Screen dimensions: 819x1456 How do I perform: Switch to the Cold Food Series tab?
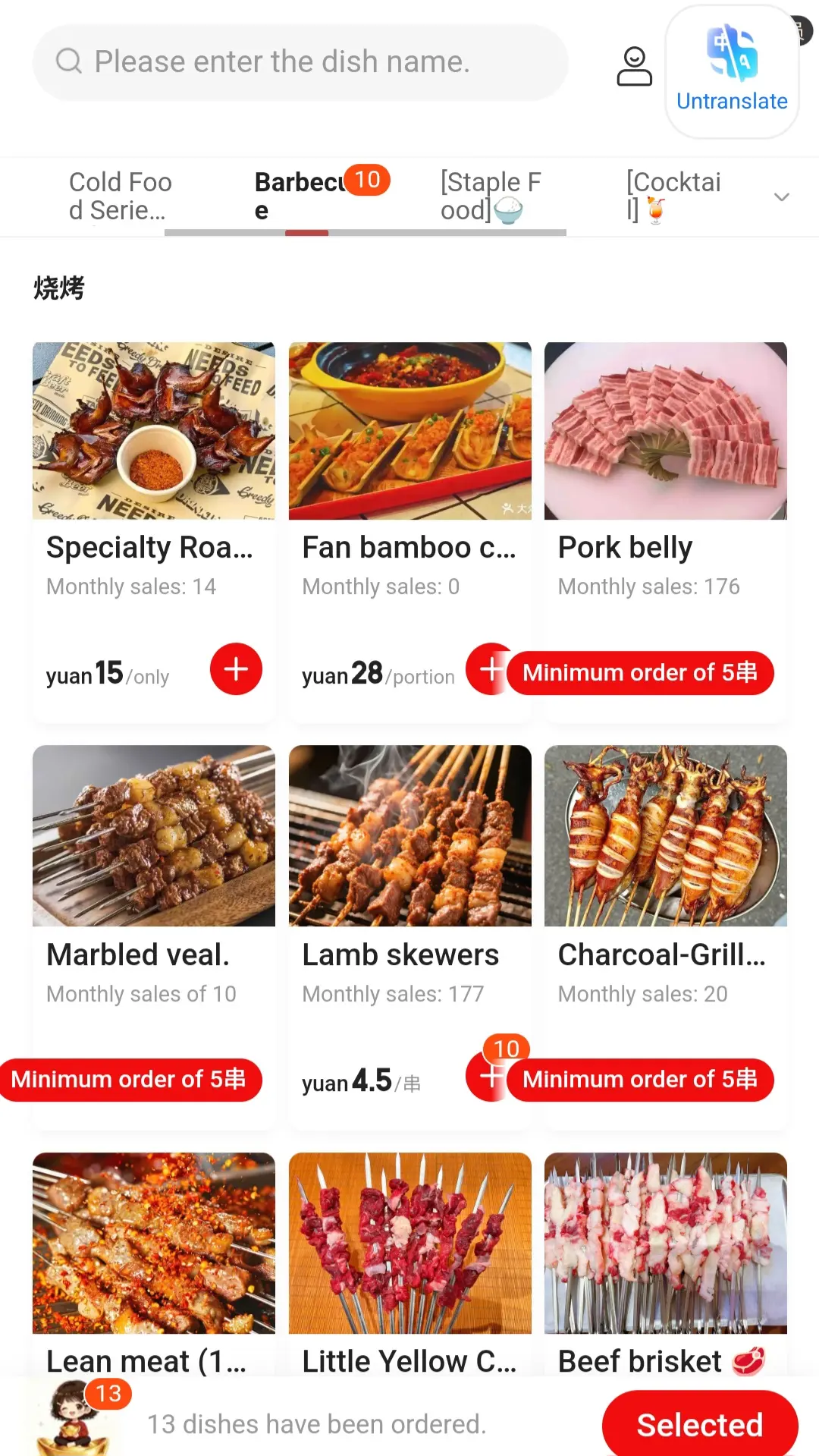click(x=121, y=196)
